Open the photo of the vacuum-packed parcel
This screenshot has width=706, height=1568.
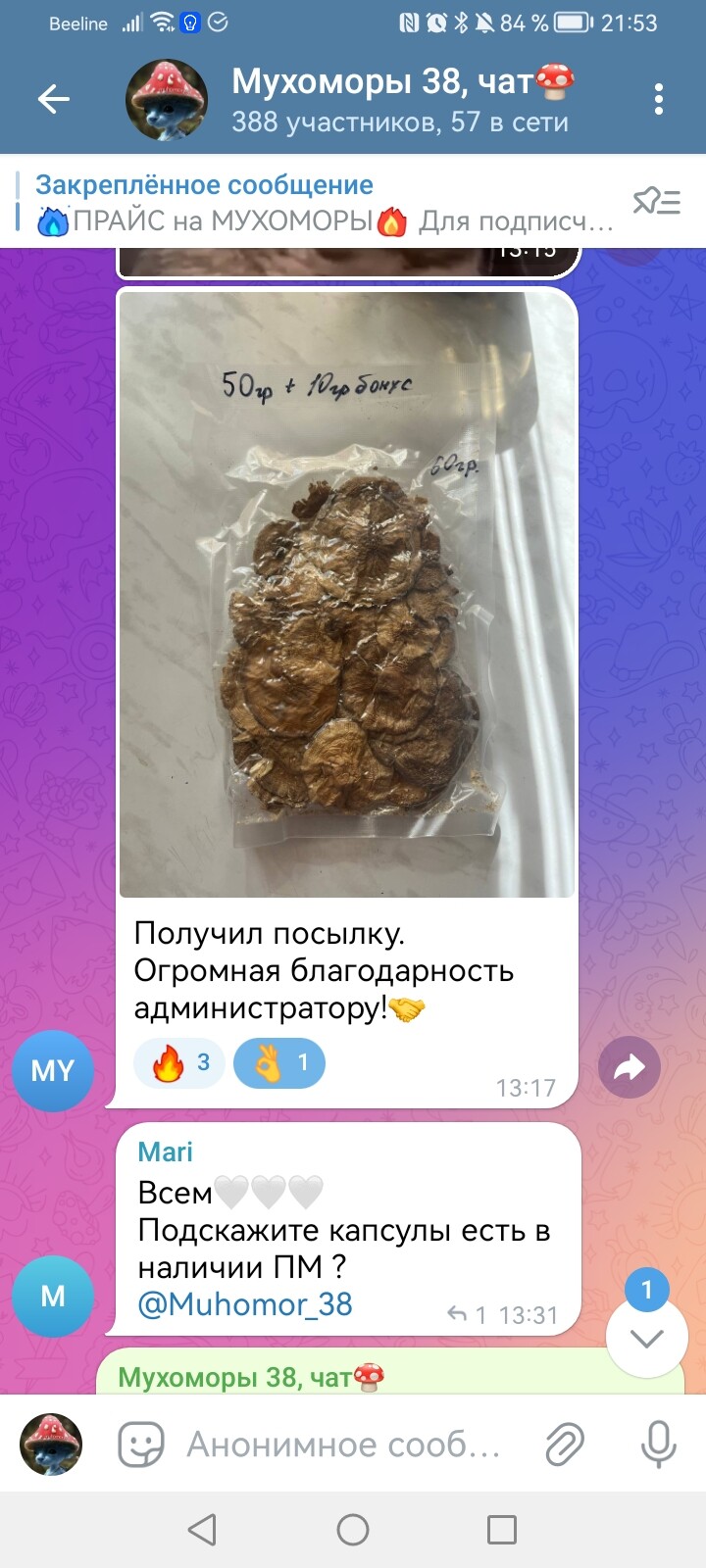coord(346,595)
